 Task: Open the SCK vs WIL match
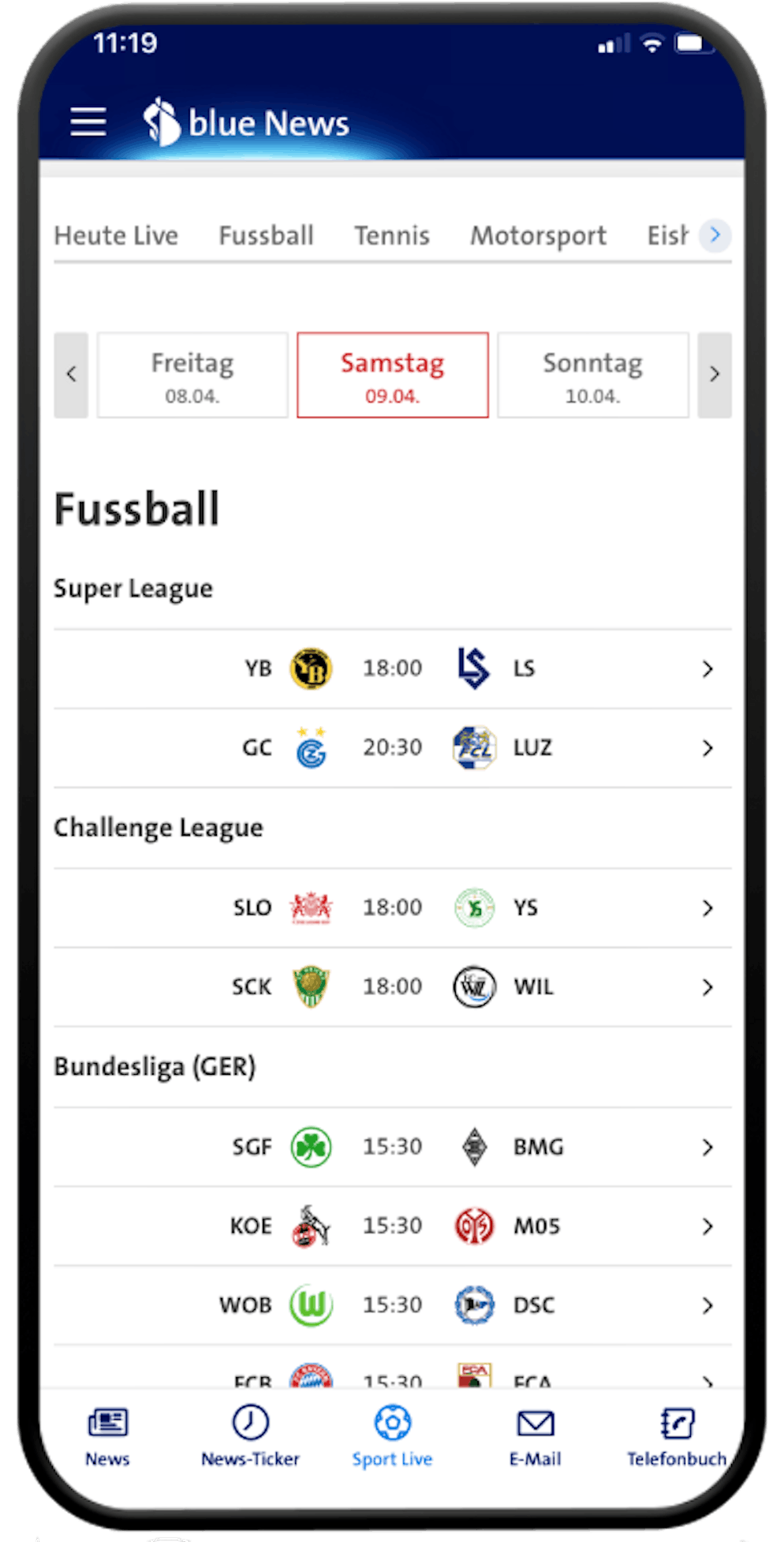(393, 986)
